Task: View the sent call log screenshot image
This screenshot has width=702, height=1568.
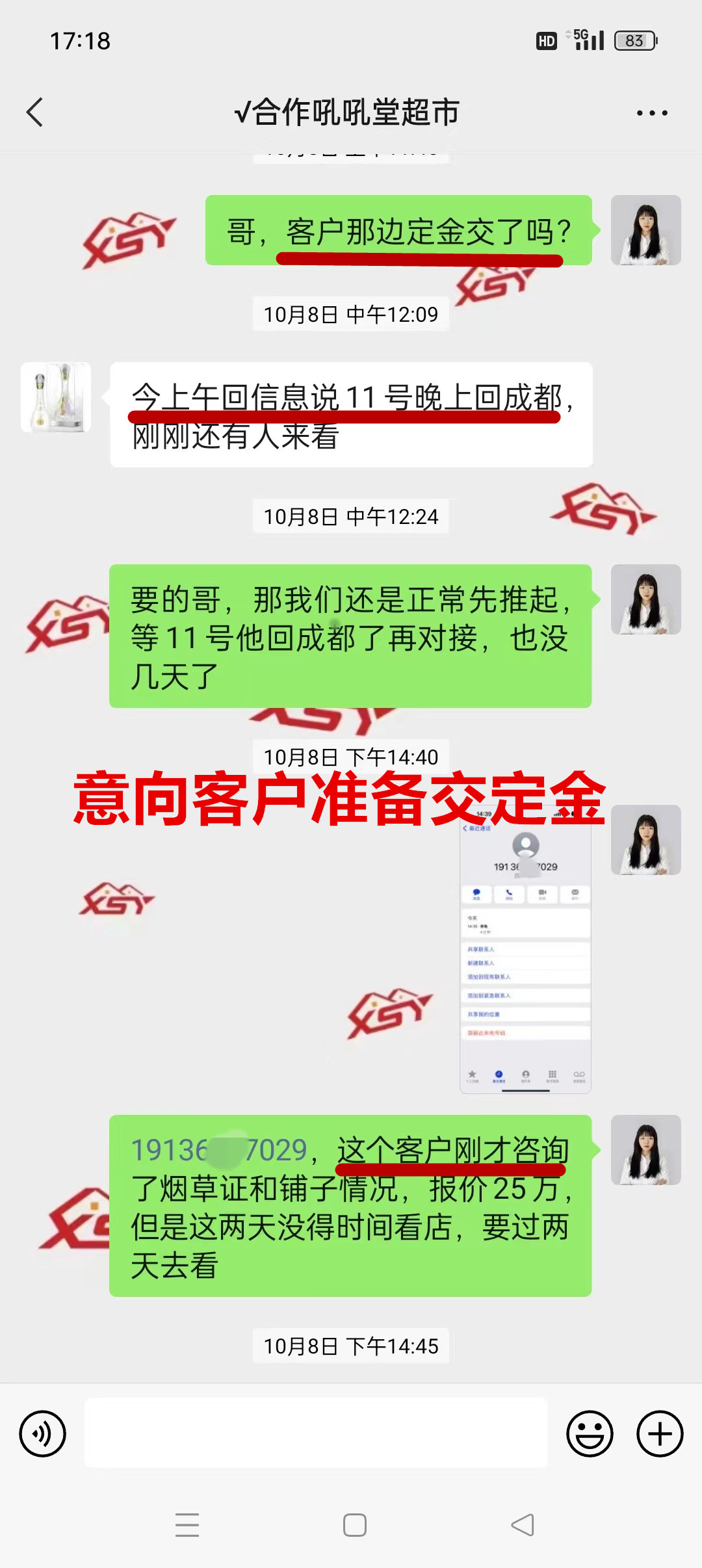Action: tap(525, 949)
